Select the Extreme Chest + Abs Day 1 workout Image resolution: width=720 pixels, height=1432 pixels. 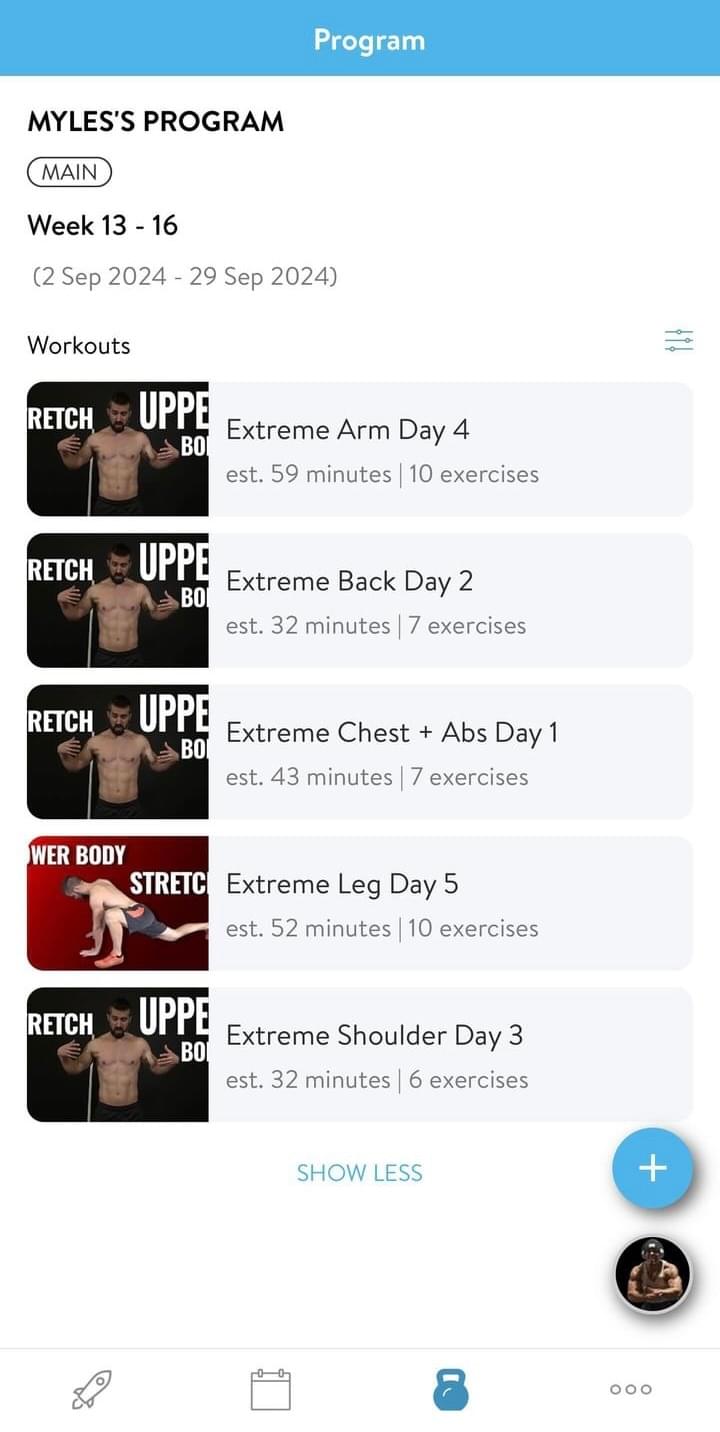pos(450,752)
